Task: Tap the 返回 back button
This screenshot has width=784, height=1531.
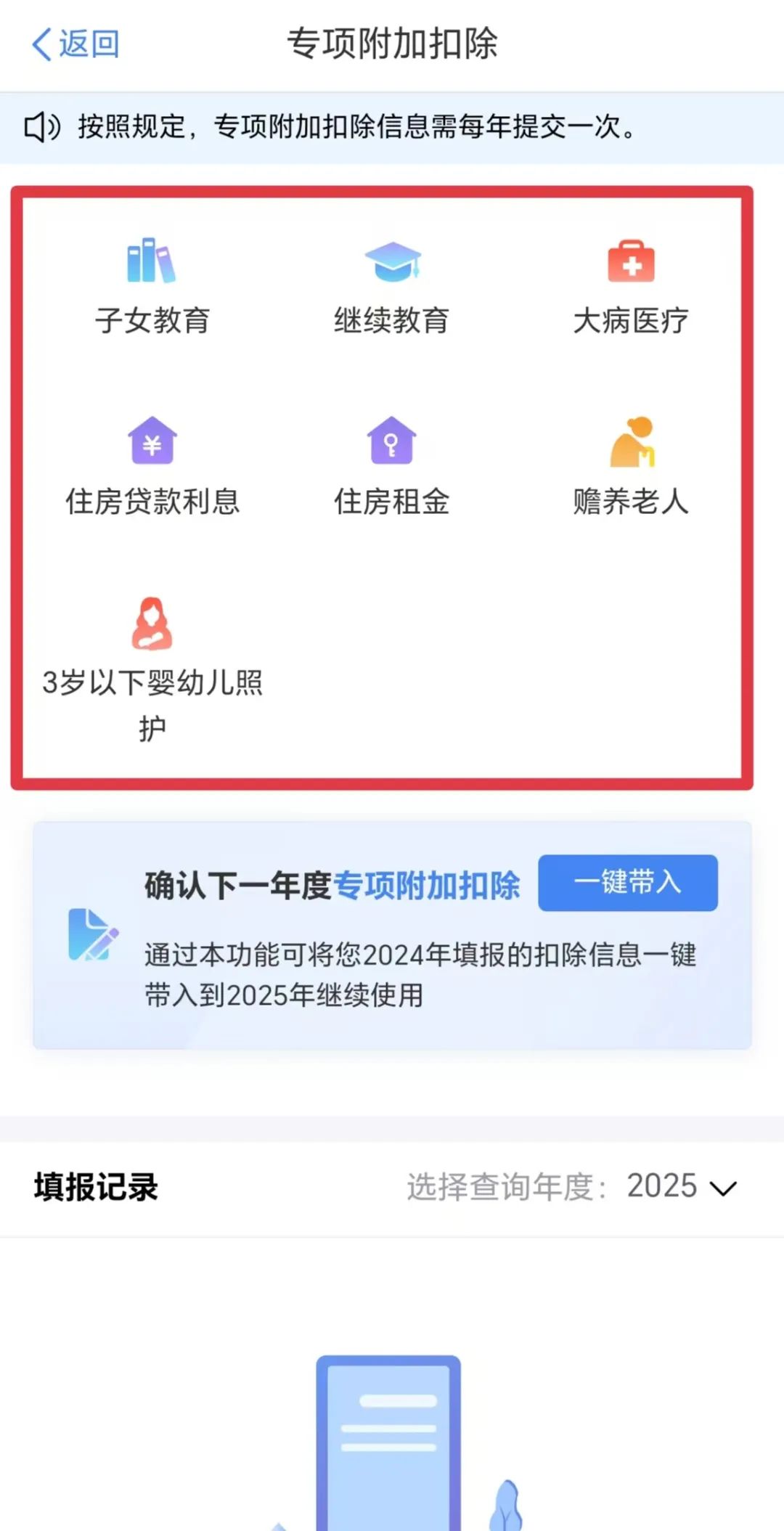Action: pos(75,44)
